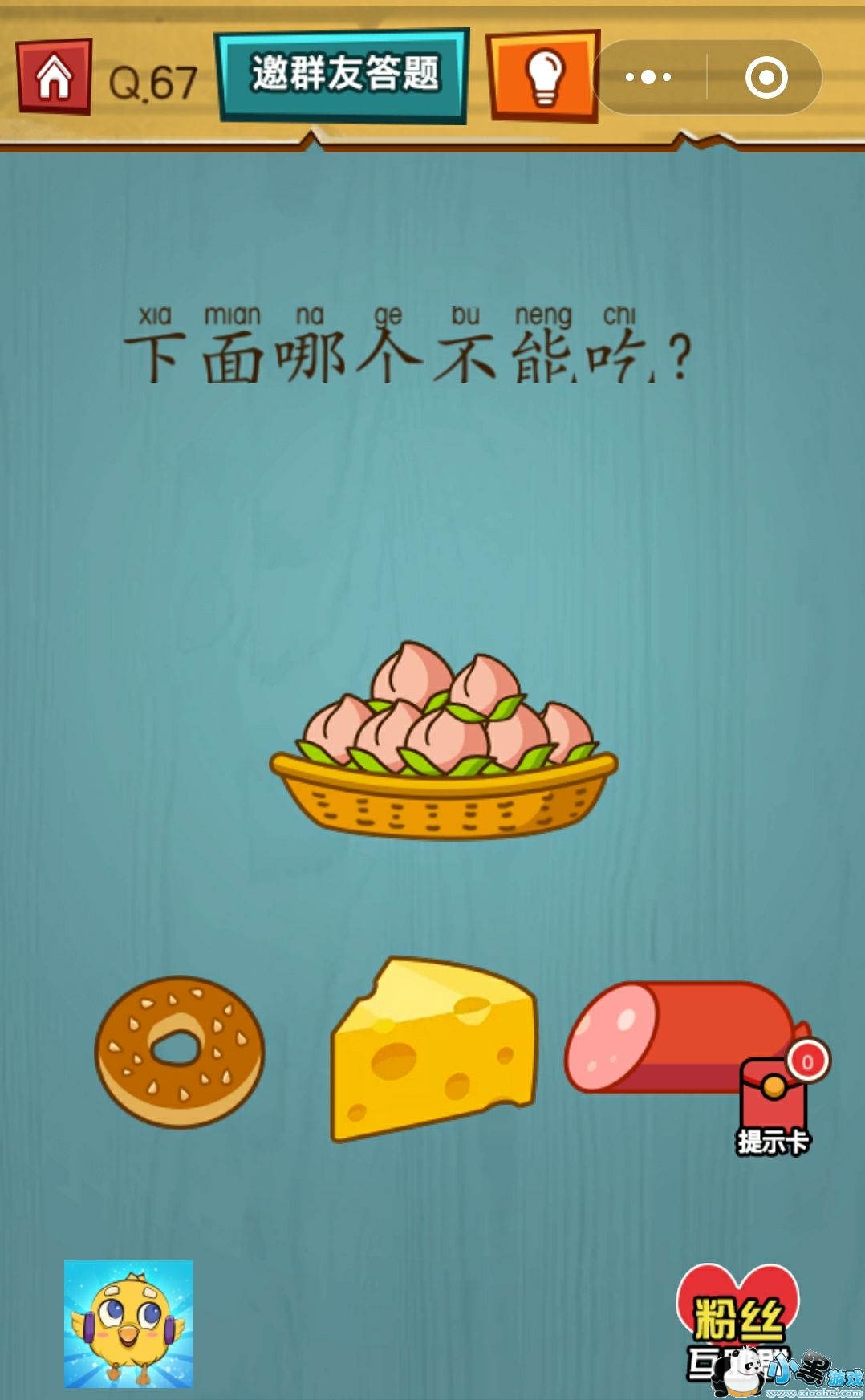Viewport: 865px width, 1400px height.
Task: Close the mini program via circle icon
Action: 766,78
